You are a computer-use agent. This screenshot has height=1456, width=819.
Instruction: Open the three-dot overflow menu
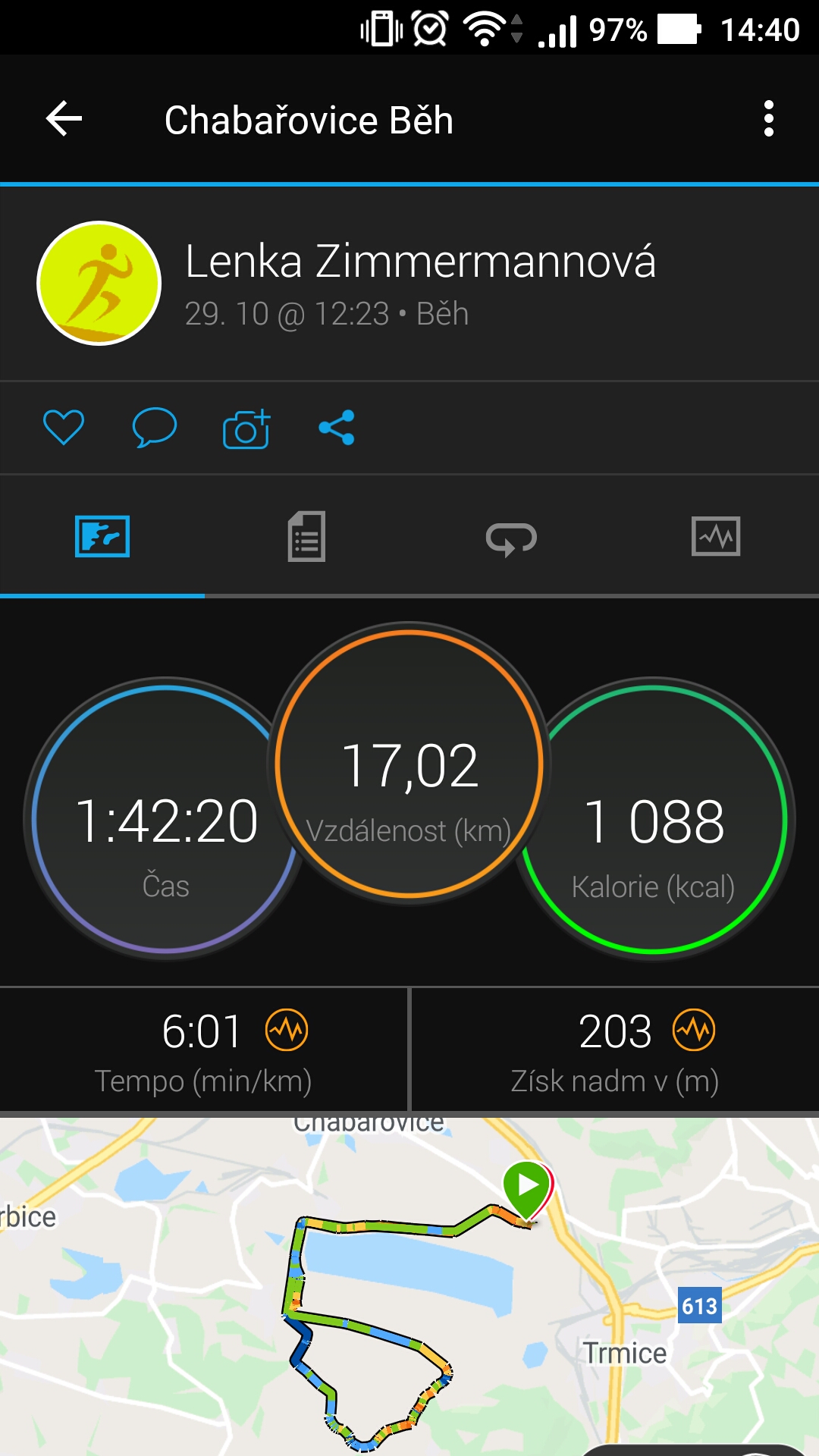point(768,119)
